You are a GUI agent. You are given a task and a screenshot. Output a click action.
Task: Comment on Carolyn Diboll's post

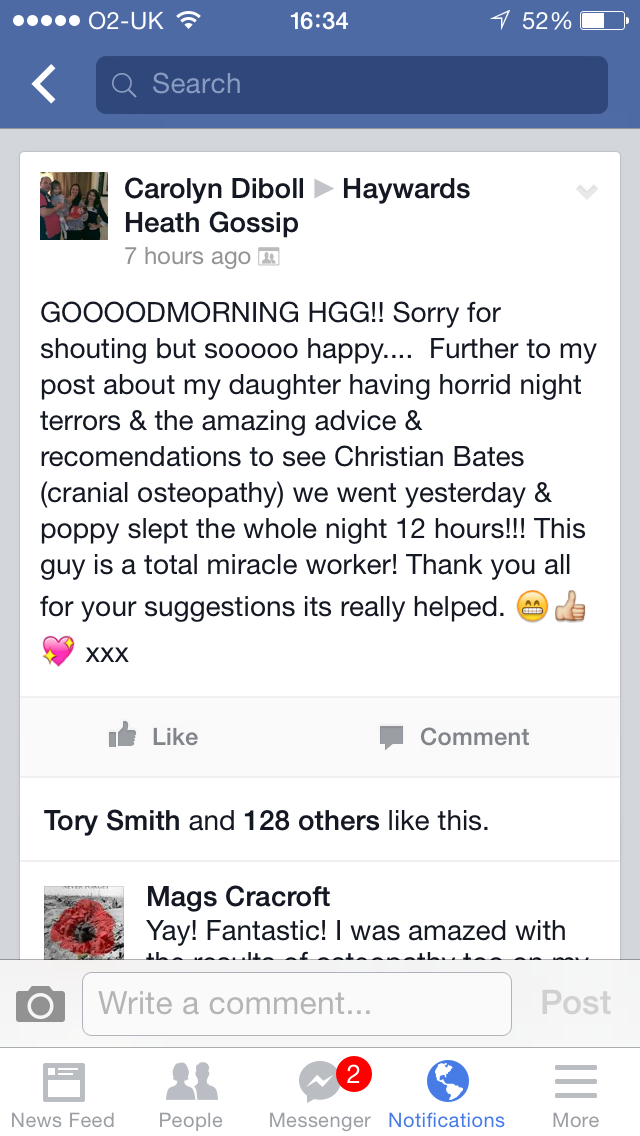455,737
